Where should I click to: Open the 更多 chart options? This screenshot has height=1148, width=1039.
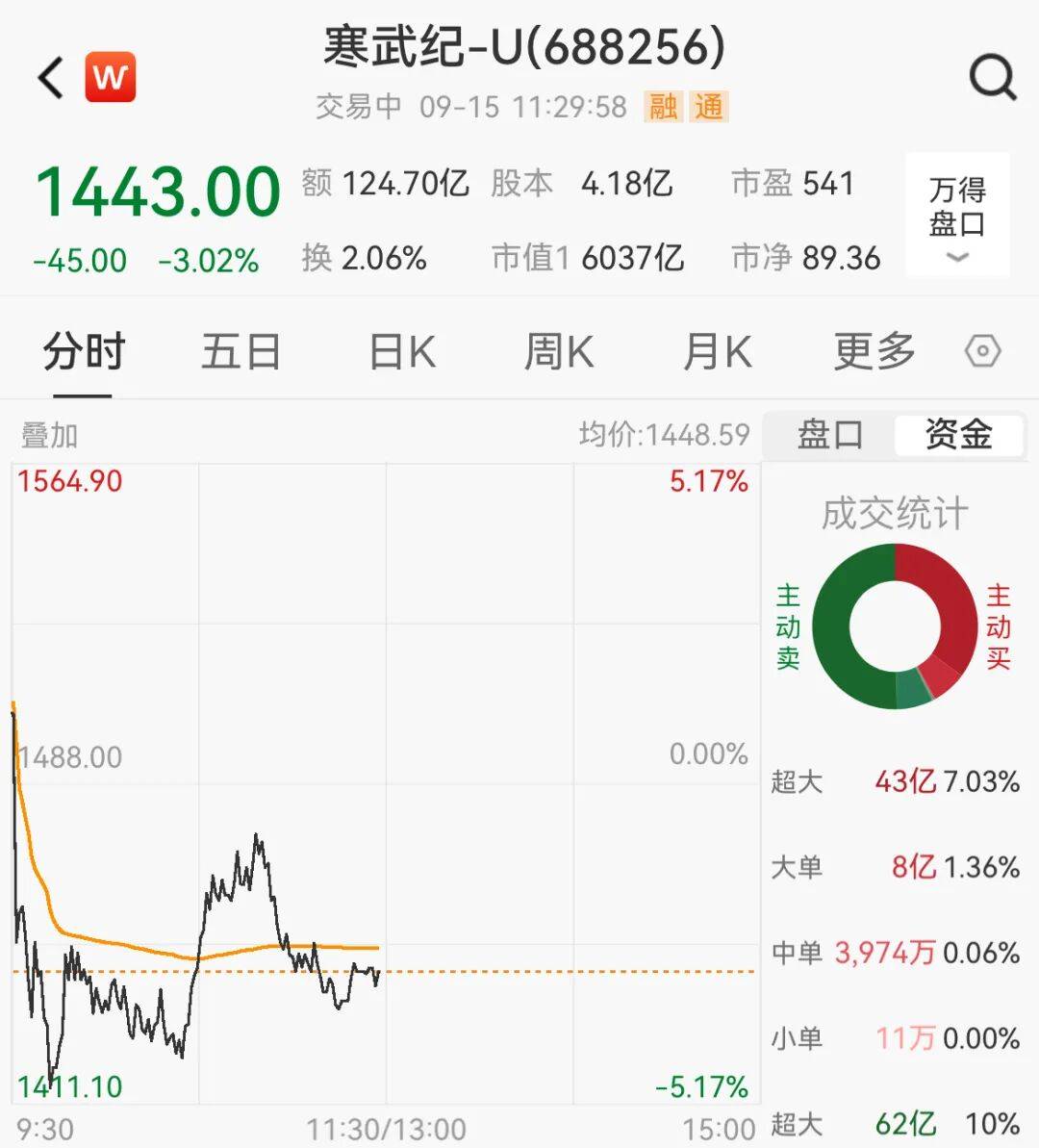[872, 352]
